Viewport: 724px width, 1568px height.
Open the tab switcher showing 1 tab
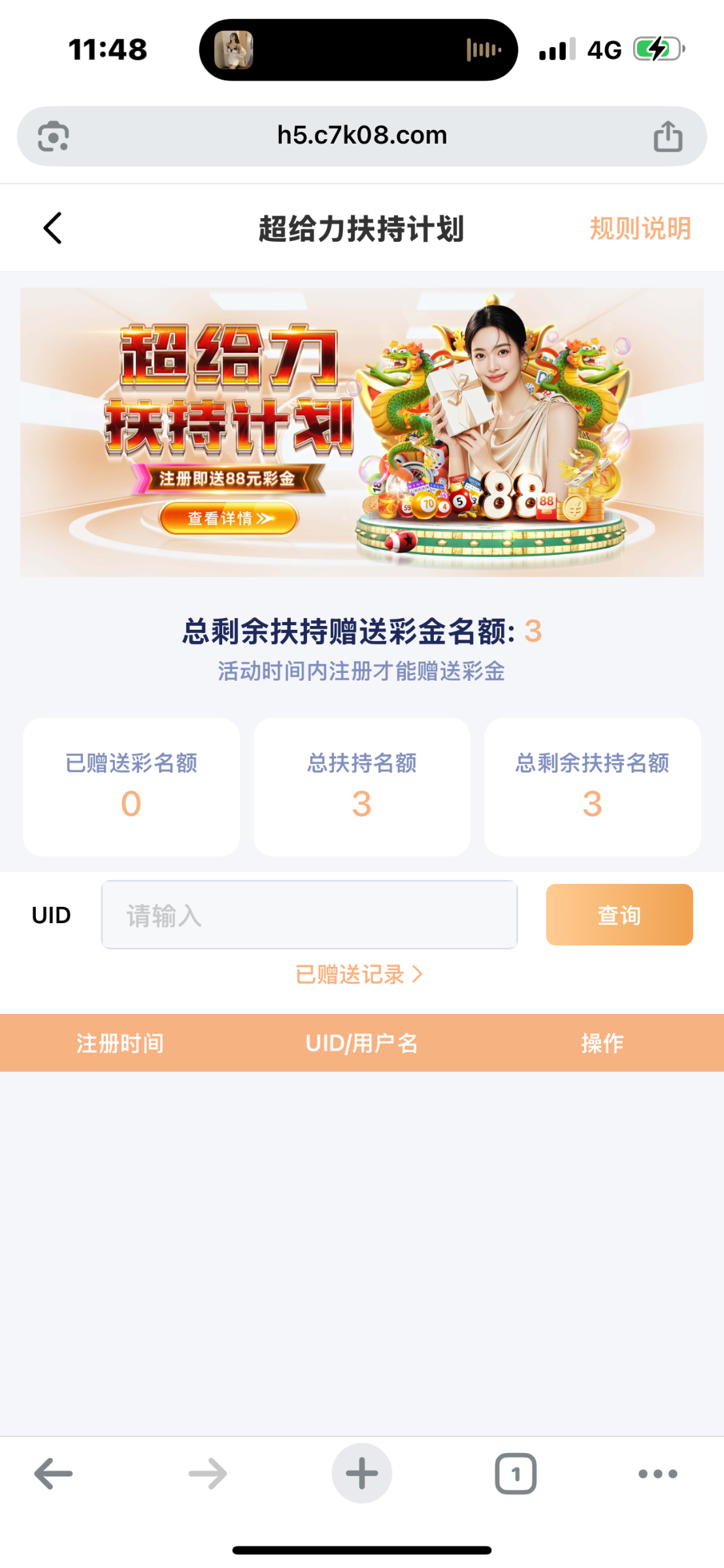pos(516,1474)
